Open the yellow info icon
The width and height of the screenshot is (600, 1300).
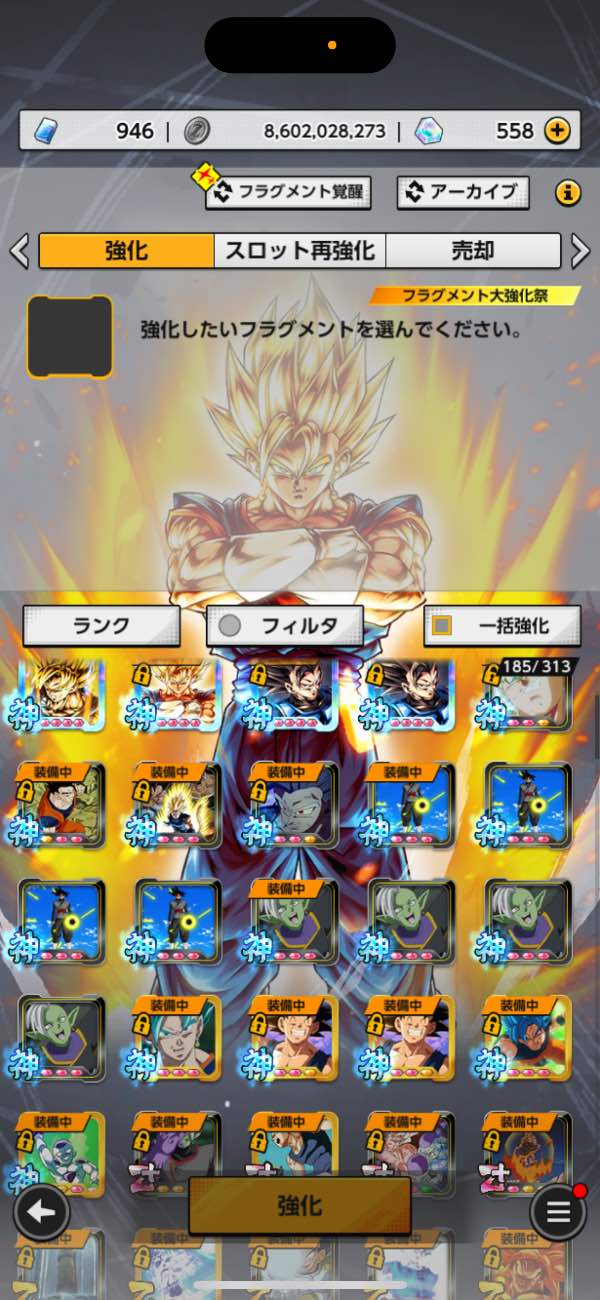click(568, 193)
